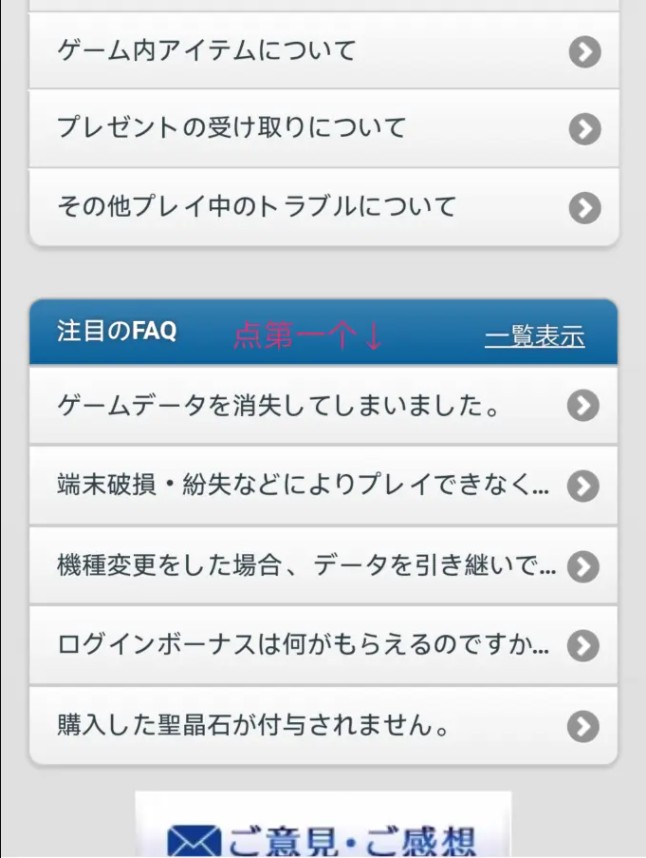Open FAQ about 端末破損・紛失
This screenshot has height=858, width=646.
pos(323,486)
